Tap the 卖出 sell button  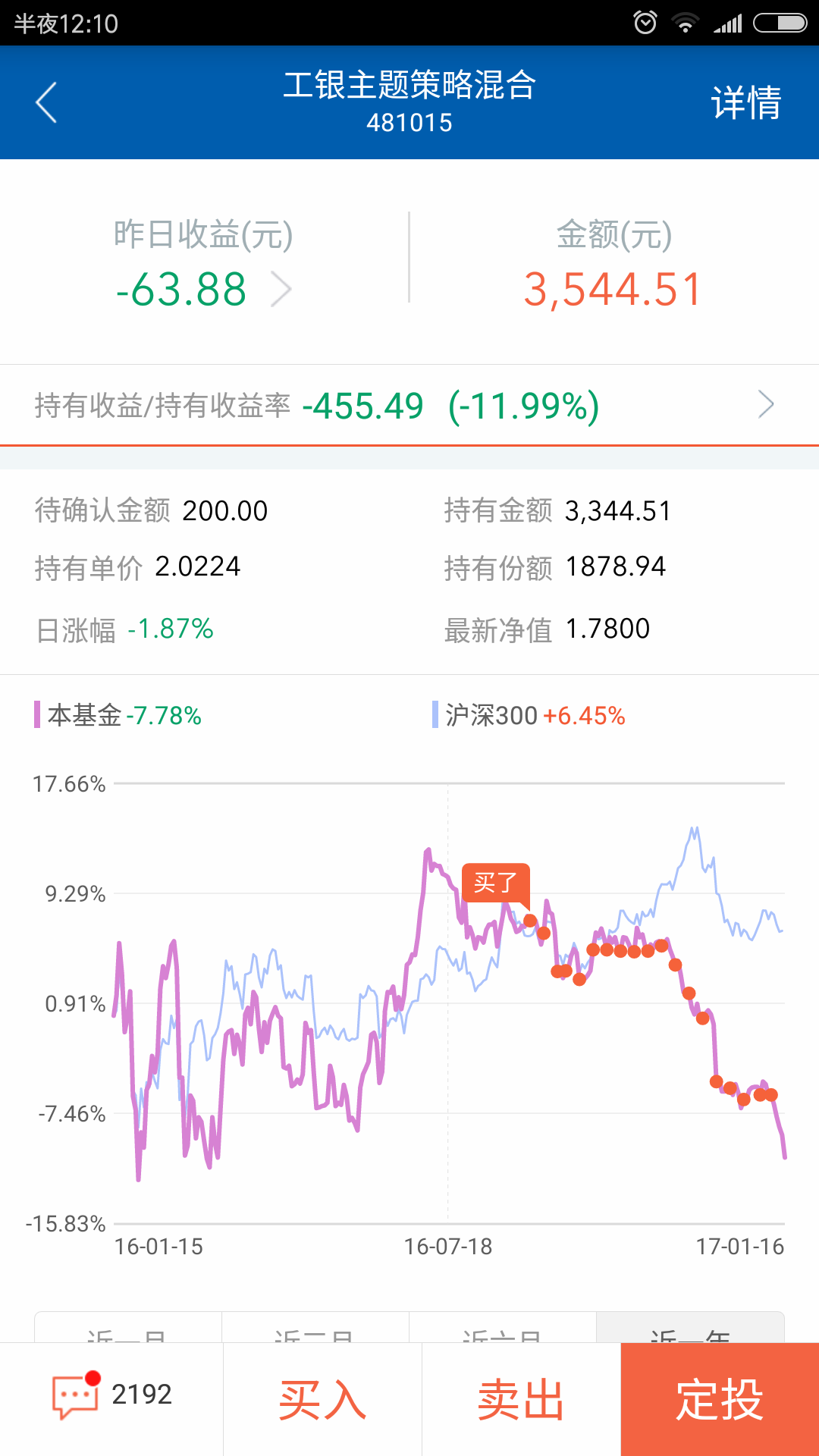pos(521,1400)
